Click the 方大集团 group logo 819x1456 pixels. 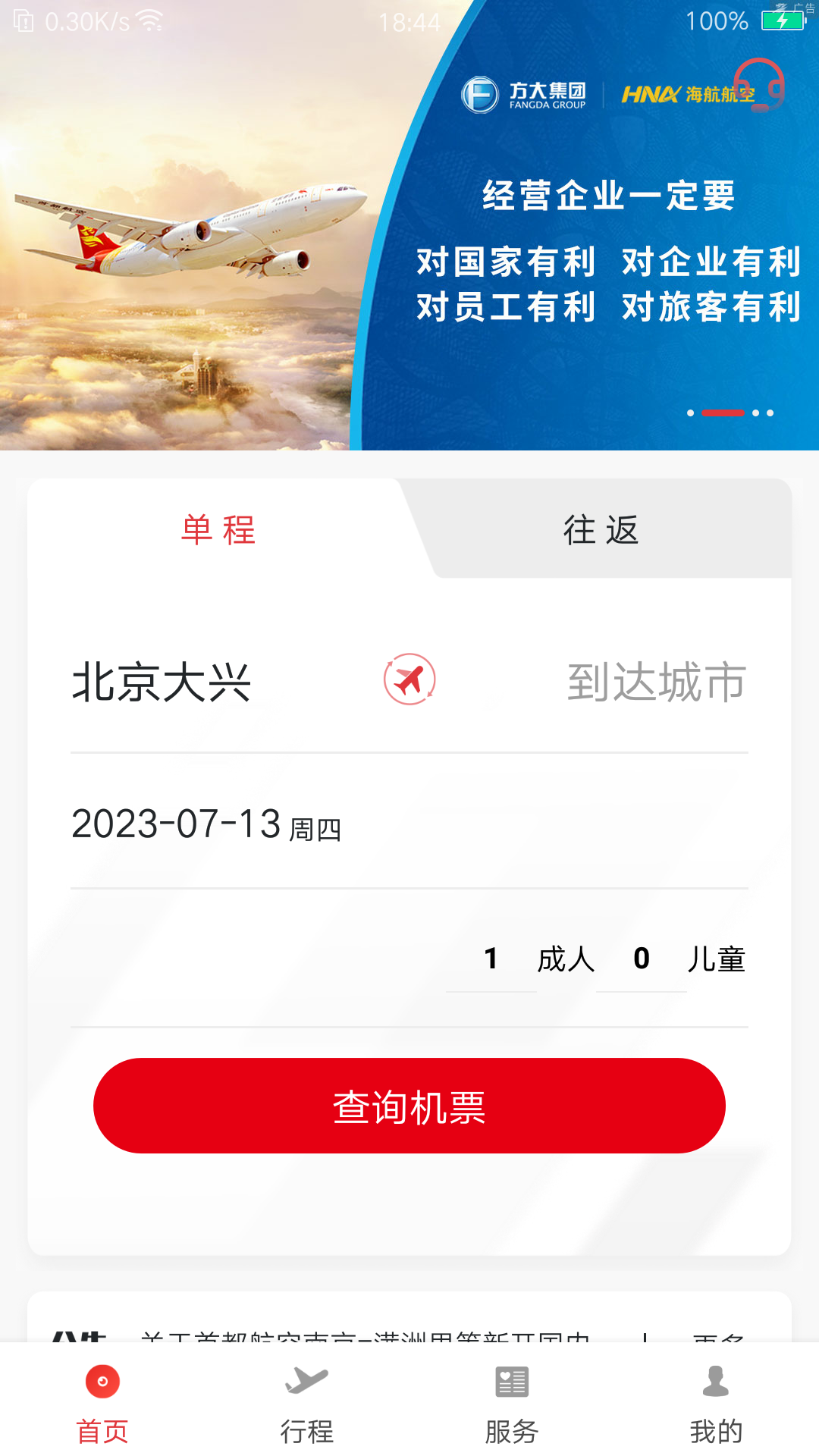click(x=523, y=93)
